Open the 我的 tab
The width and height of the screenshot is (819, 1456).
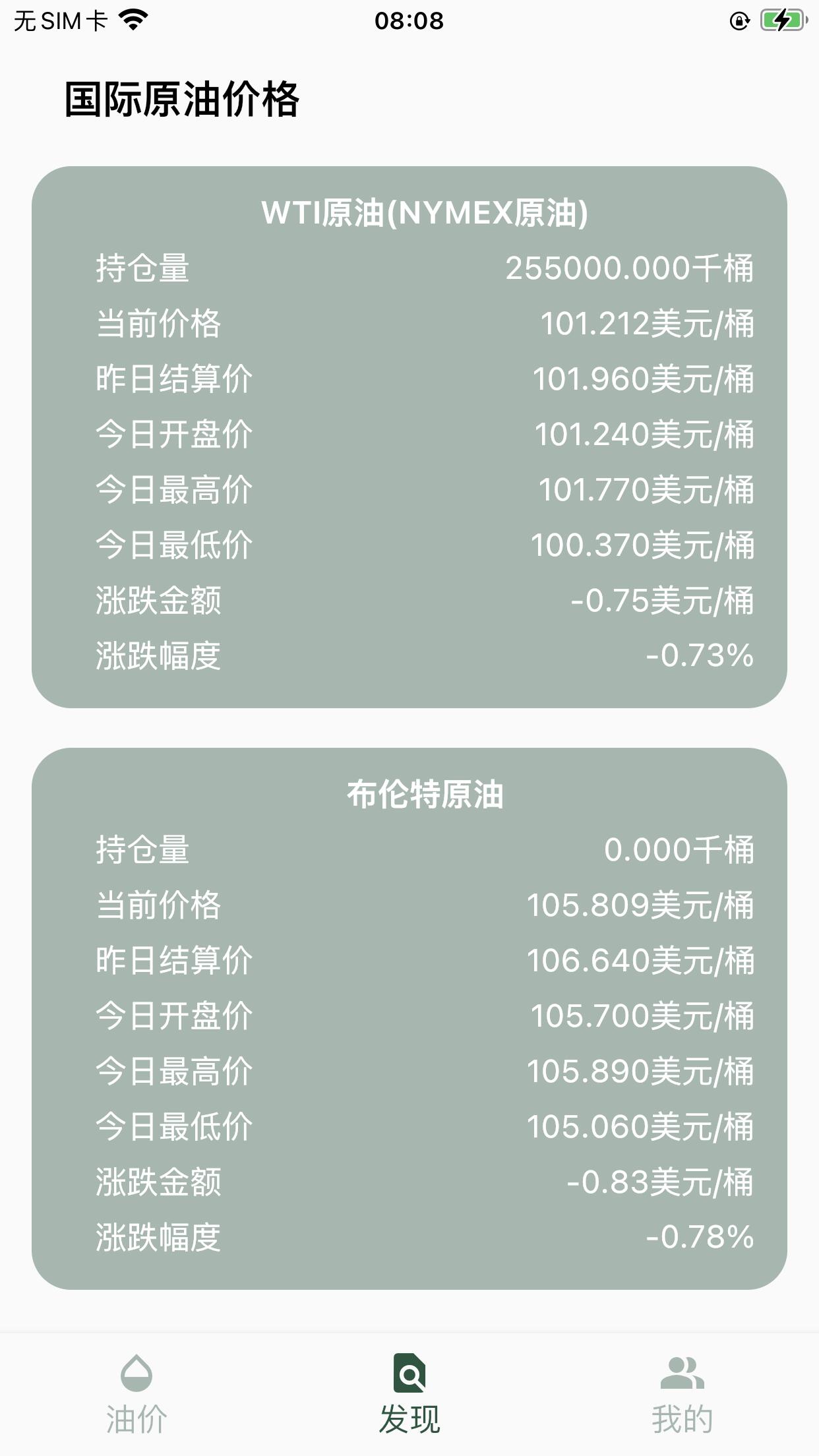[x=682, y=1393]
